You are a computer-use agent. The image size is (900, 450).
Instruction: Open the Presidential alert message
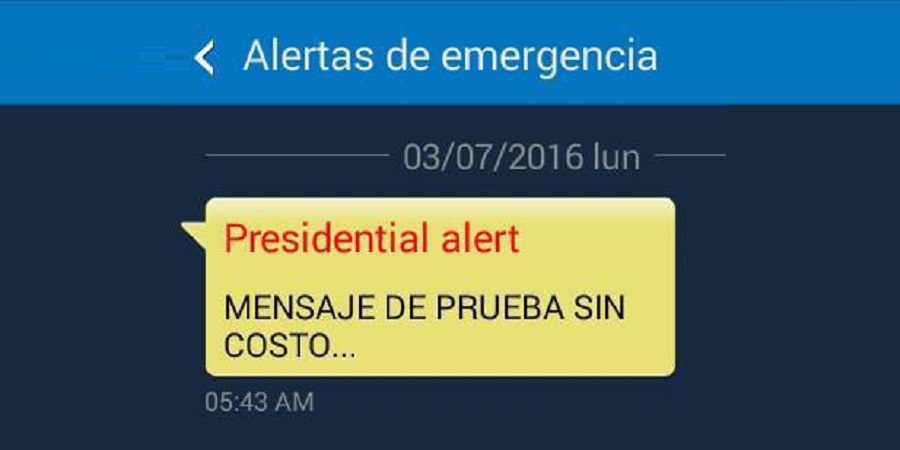(x=440, y=287)
